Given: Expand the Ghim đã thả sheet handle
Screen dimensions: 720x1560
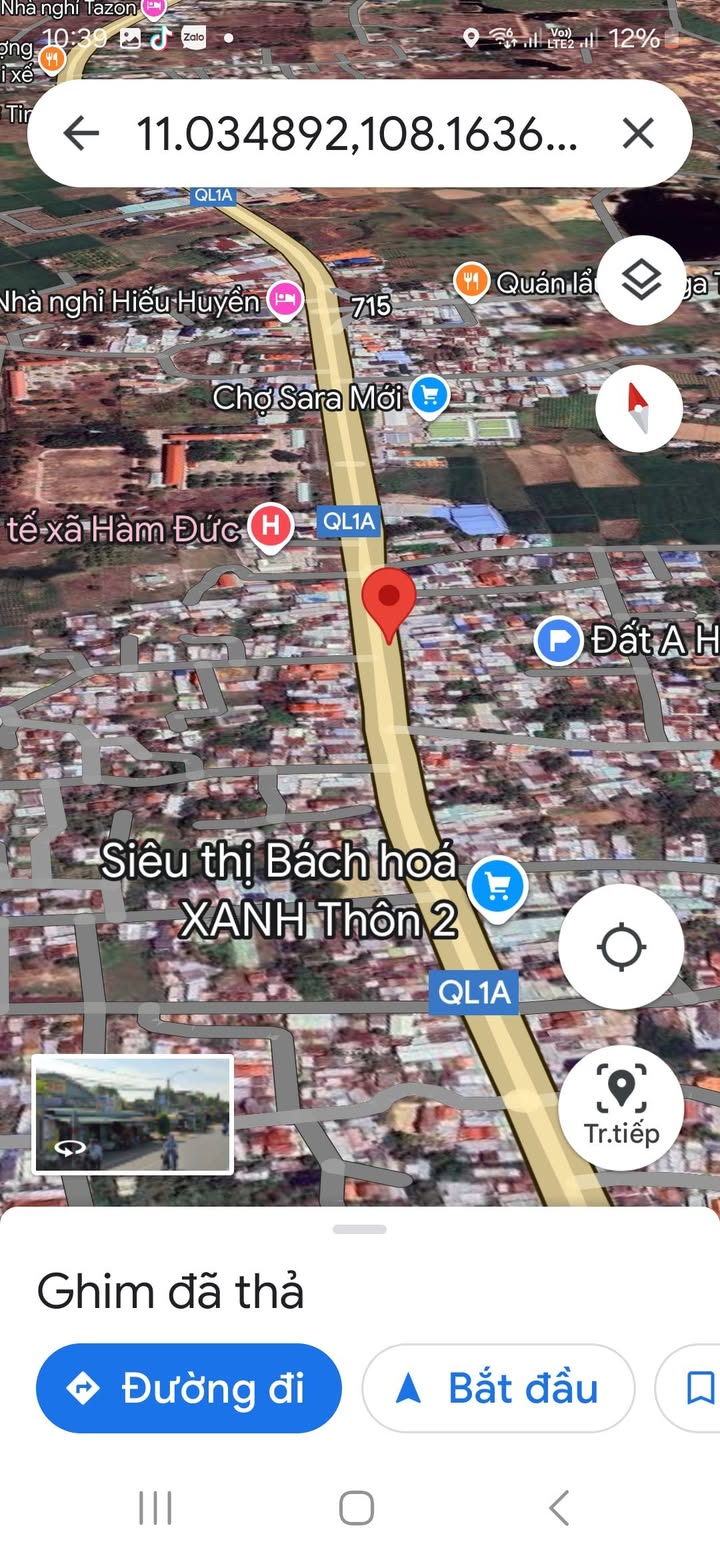Looking at the screenshot, I should (359, 1229).
